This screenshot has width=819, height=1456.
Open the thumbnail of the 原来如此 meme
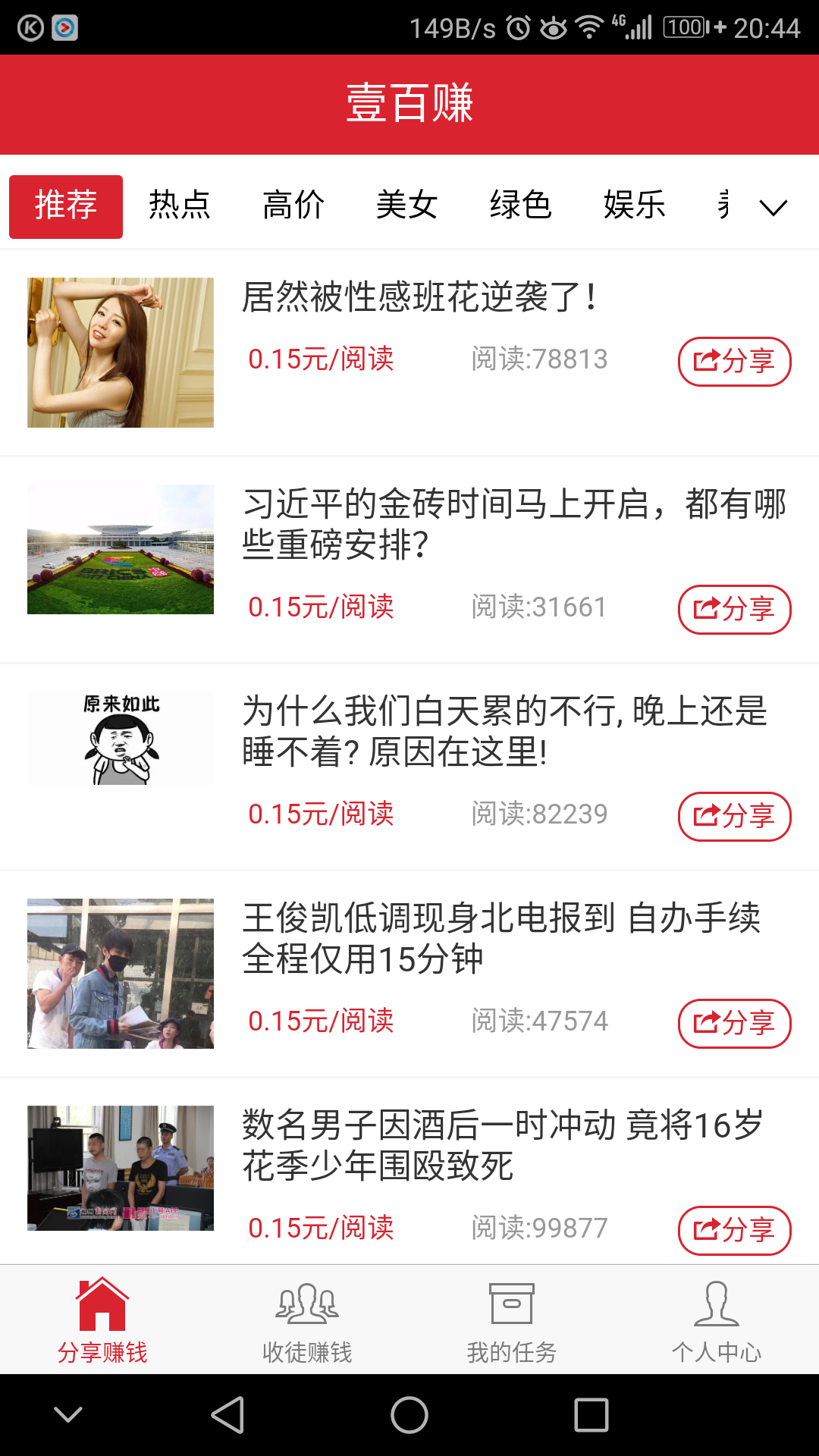120,738
